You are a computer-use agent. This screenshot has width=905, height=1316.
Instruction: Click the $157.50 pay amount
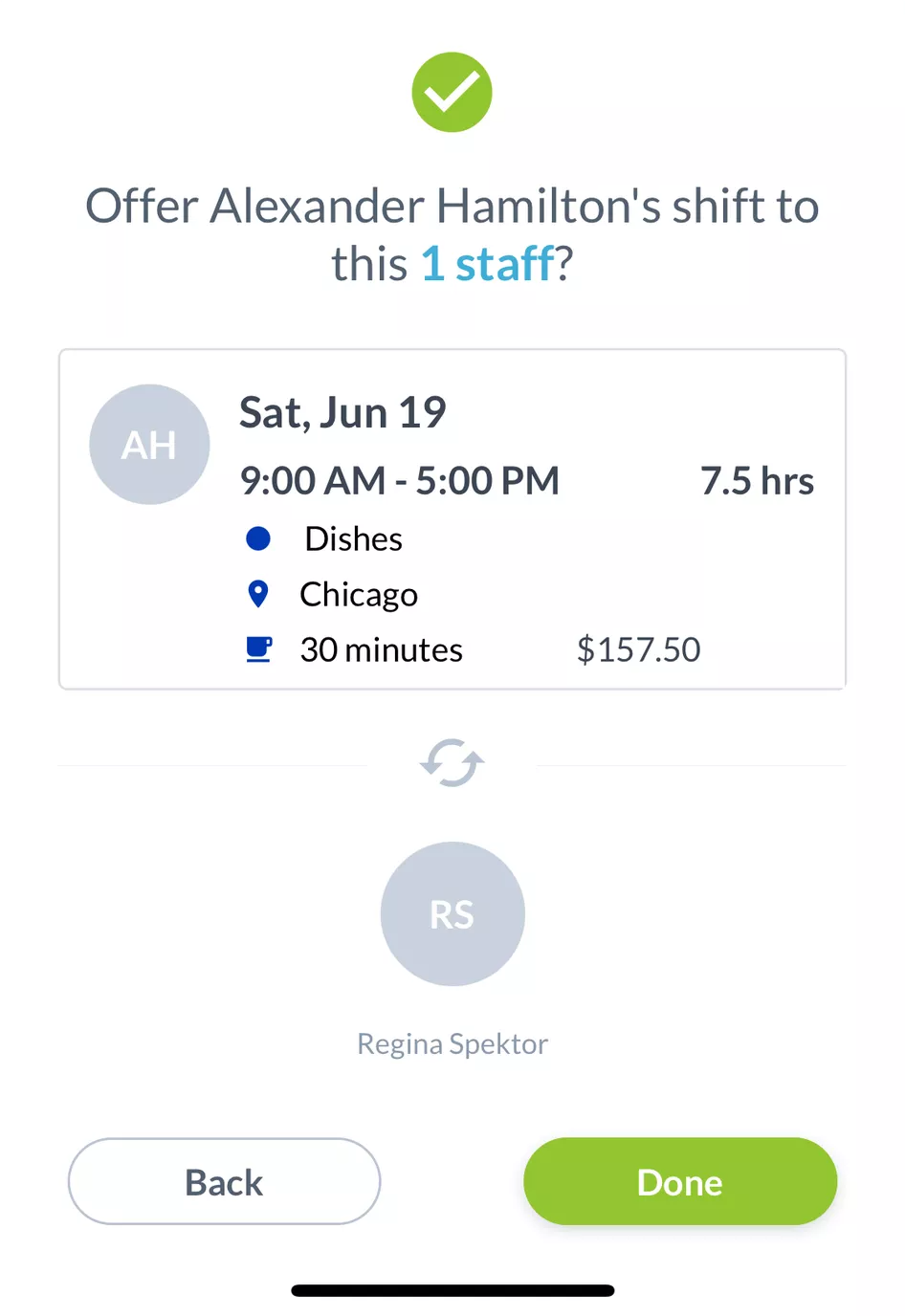point(638,649)
